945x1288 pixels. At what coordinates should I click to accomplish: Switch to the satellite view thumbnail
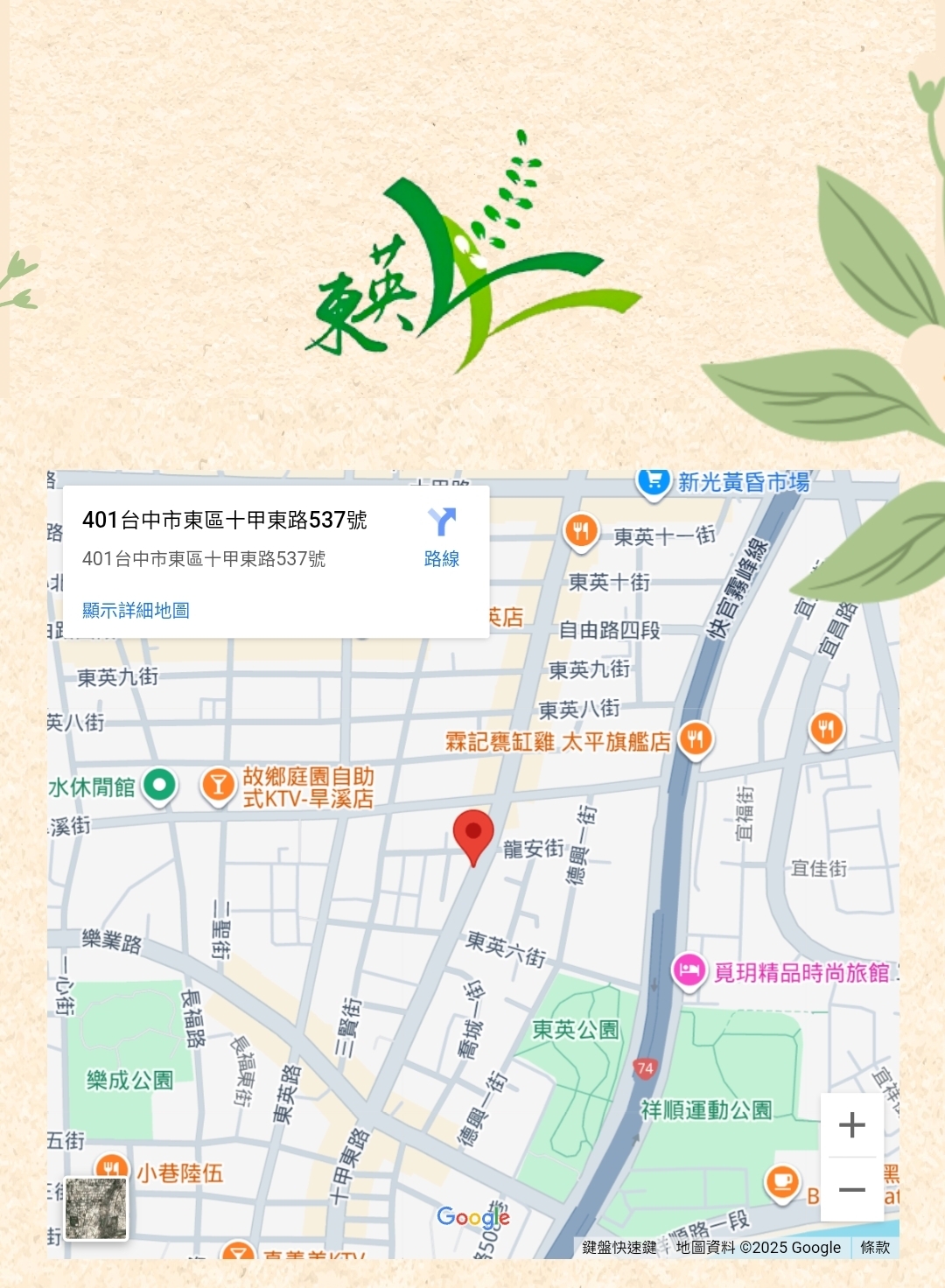point(96,1208)
